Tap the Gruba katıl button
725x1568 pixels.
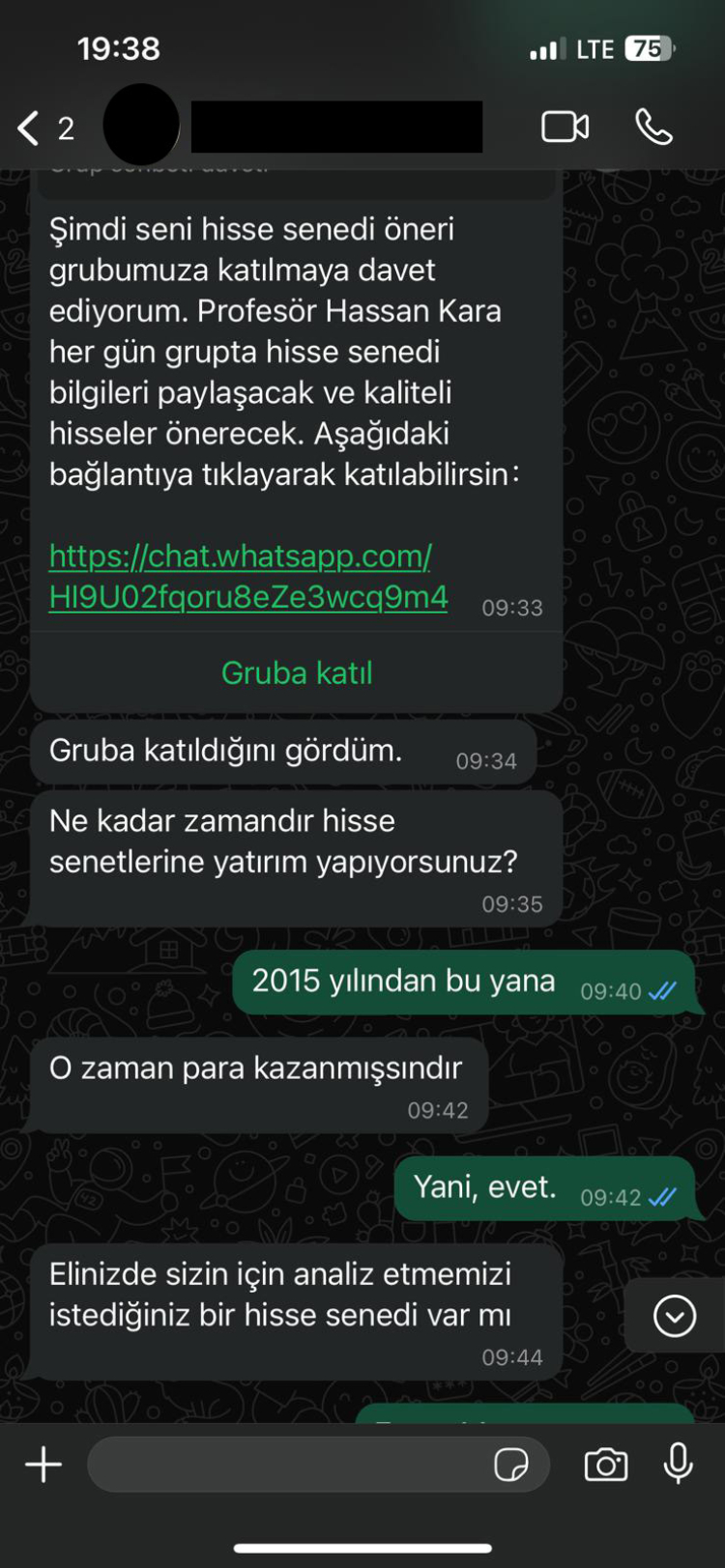[296, 672]
